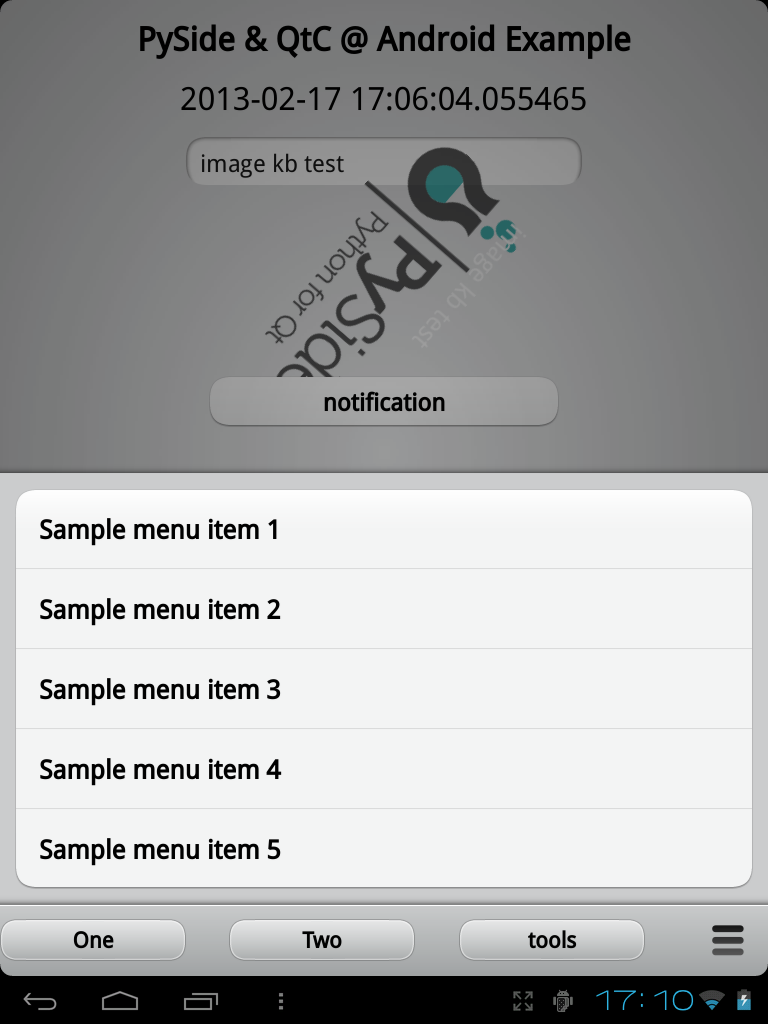Open the recent apps screen

point(201,1000)
